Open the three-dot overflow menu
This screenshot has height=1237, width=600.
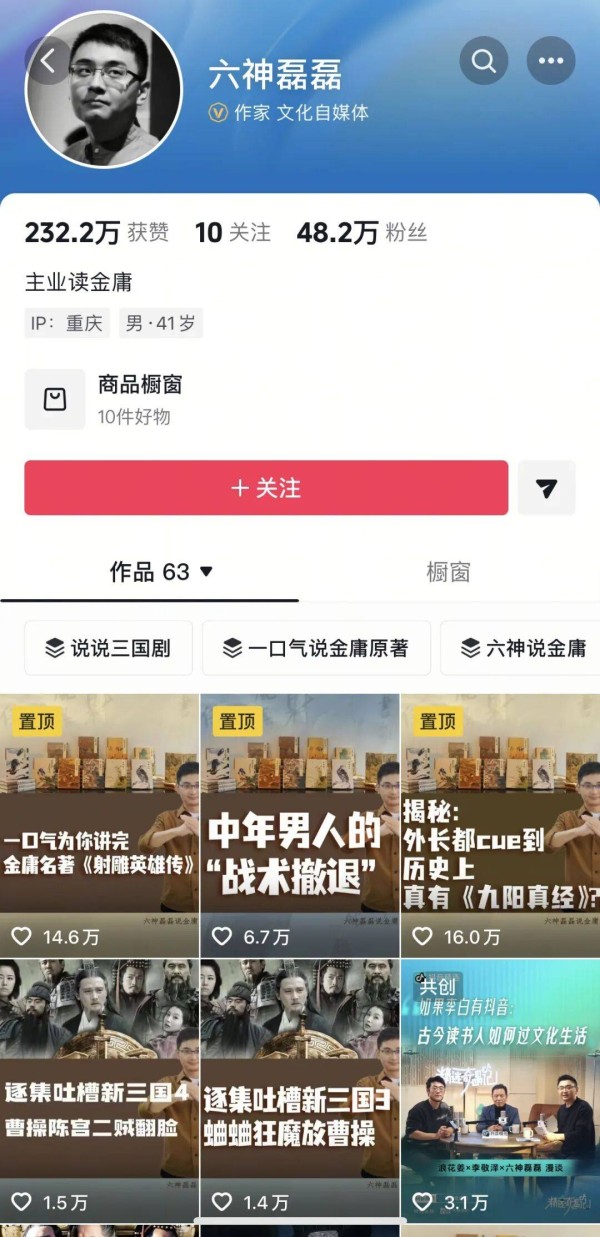[x=550, y=61]
